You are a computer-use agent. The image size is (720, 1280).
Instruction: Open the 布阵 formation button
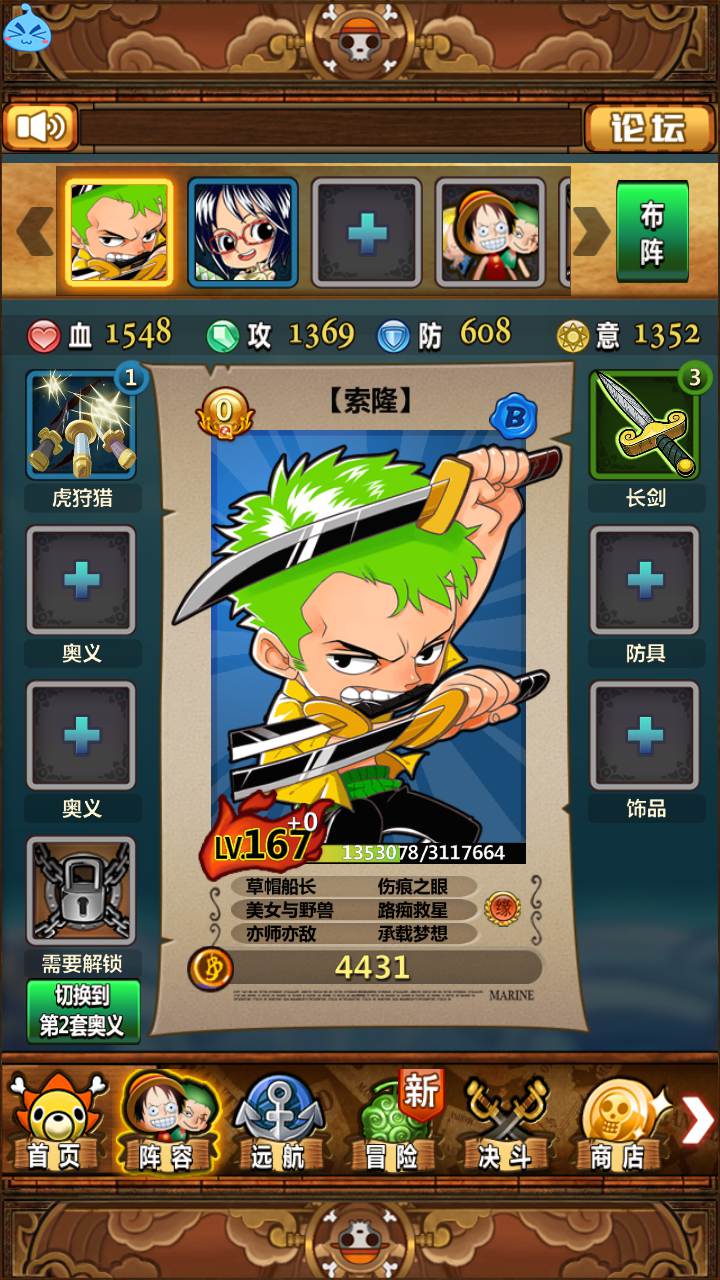point(652,232)
